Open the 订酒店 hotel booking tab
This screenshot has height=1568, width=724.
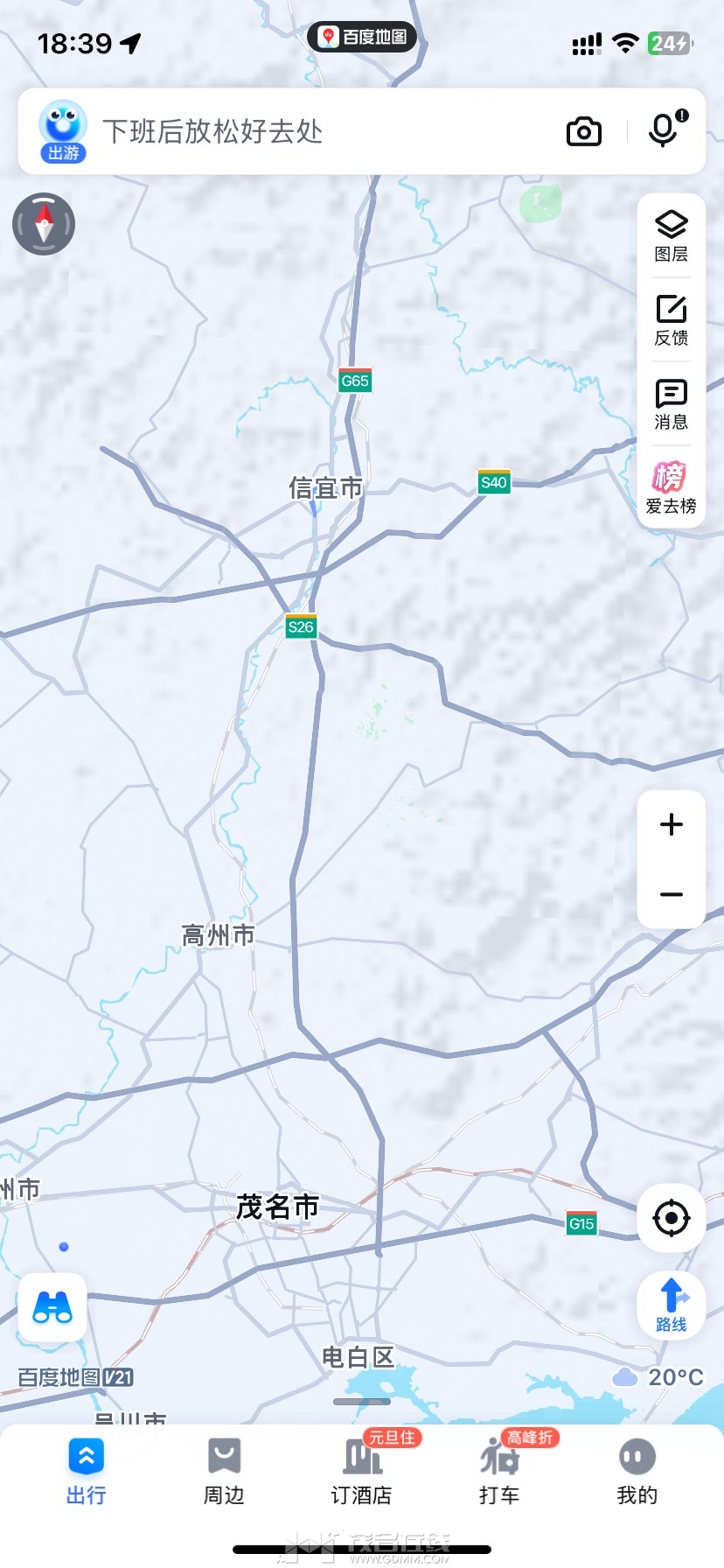[x=361, y=1472]
